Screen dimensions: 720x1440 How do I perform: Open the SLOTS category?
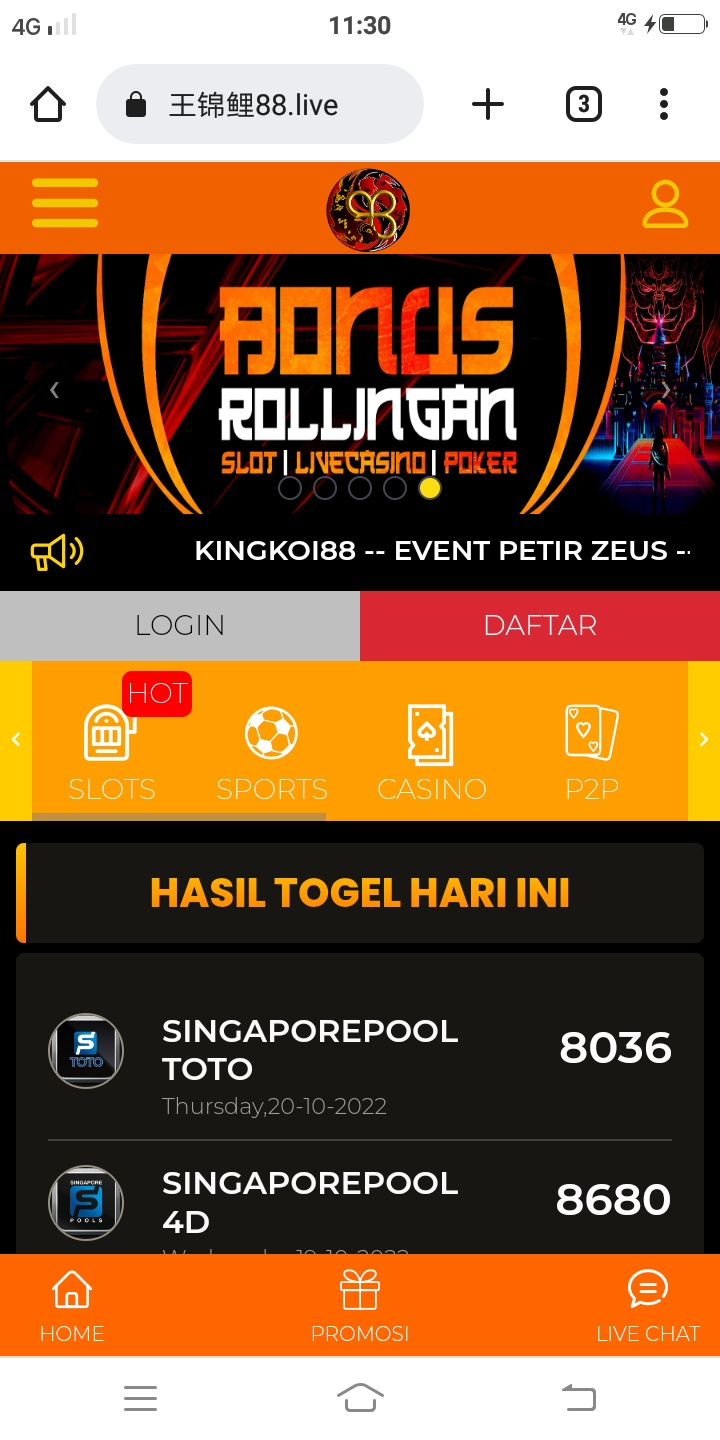[112, 752]
